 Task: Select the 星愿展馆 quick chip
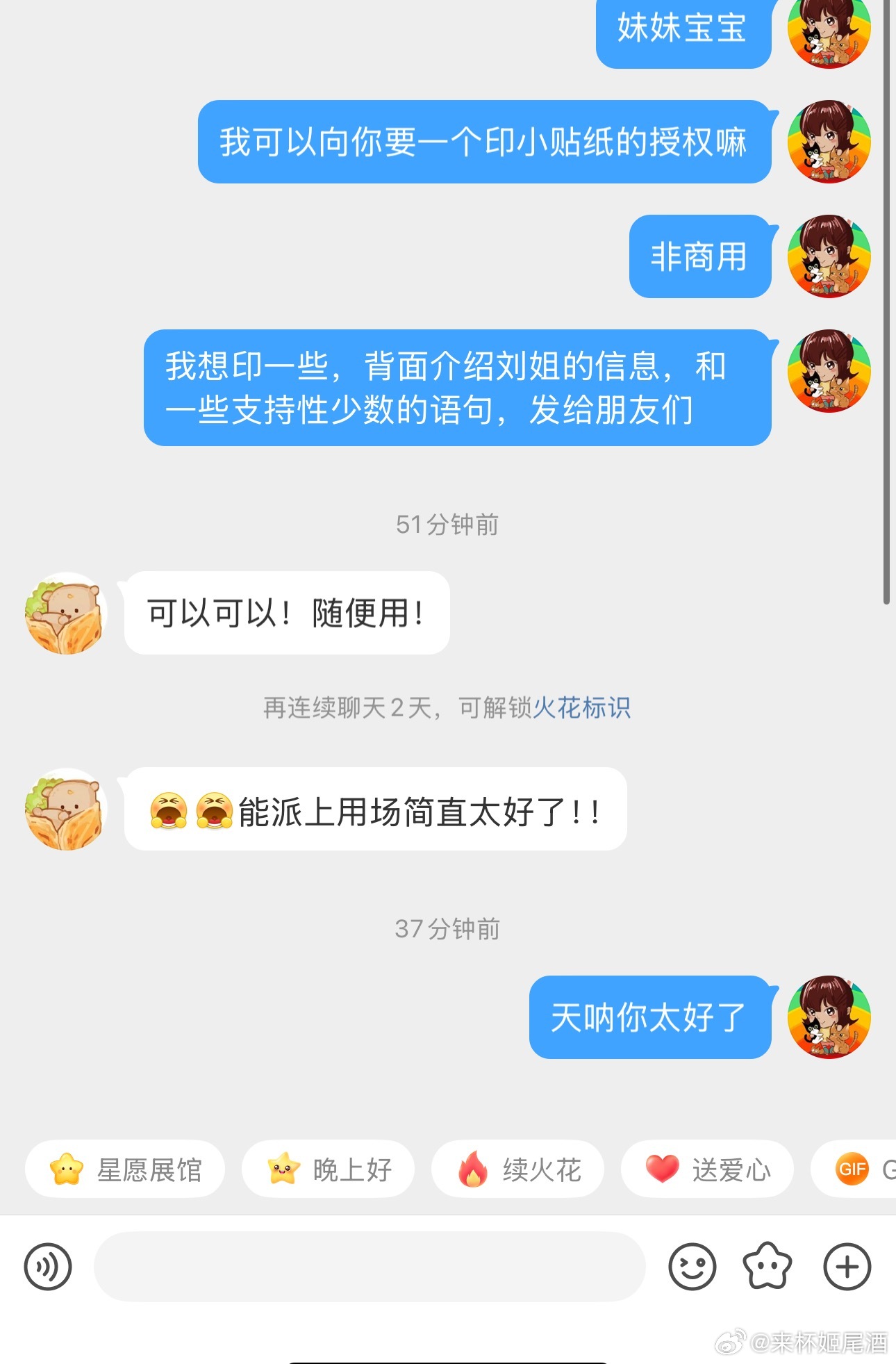(x=125, y=1169)
